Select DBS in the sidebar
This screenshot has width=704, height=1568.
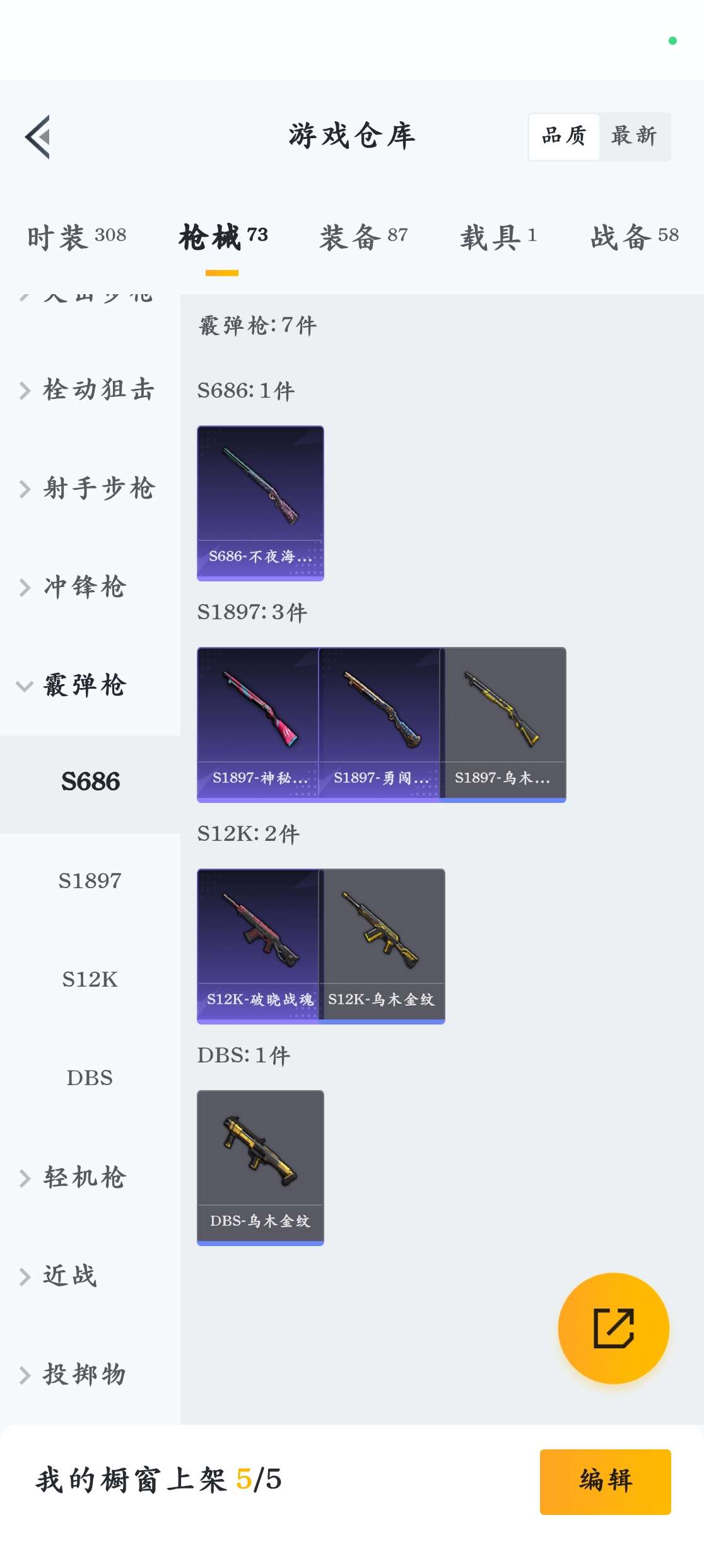pos(90,1078)
